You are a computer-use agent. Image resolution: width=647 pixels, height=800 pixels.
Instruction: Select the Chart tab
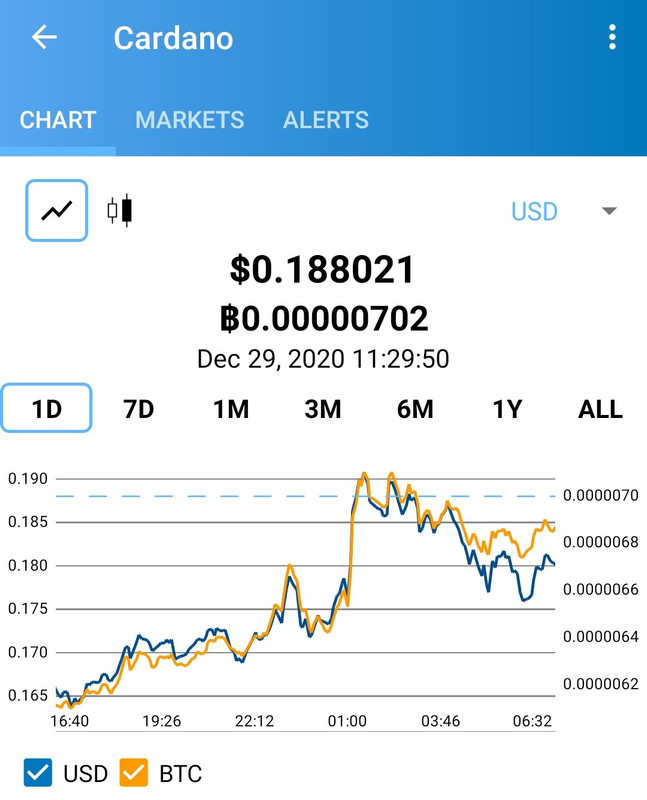coord(58,120)
